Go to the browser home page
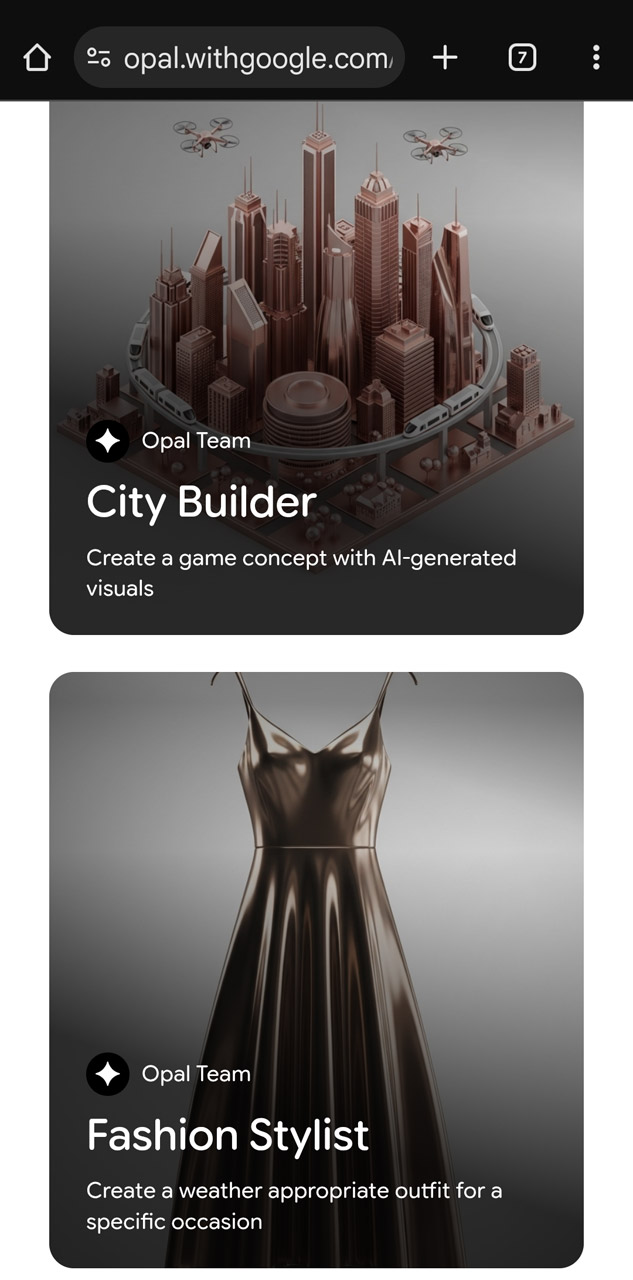This screenshot has width=633, height=1280. click(x=36, y=58)
